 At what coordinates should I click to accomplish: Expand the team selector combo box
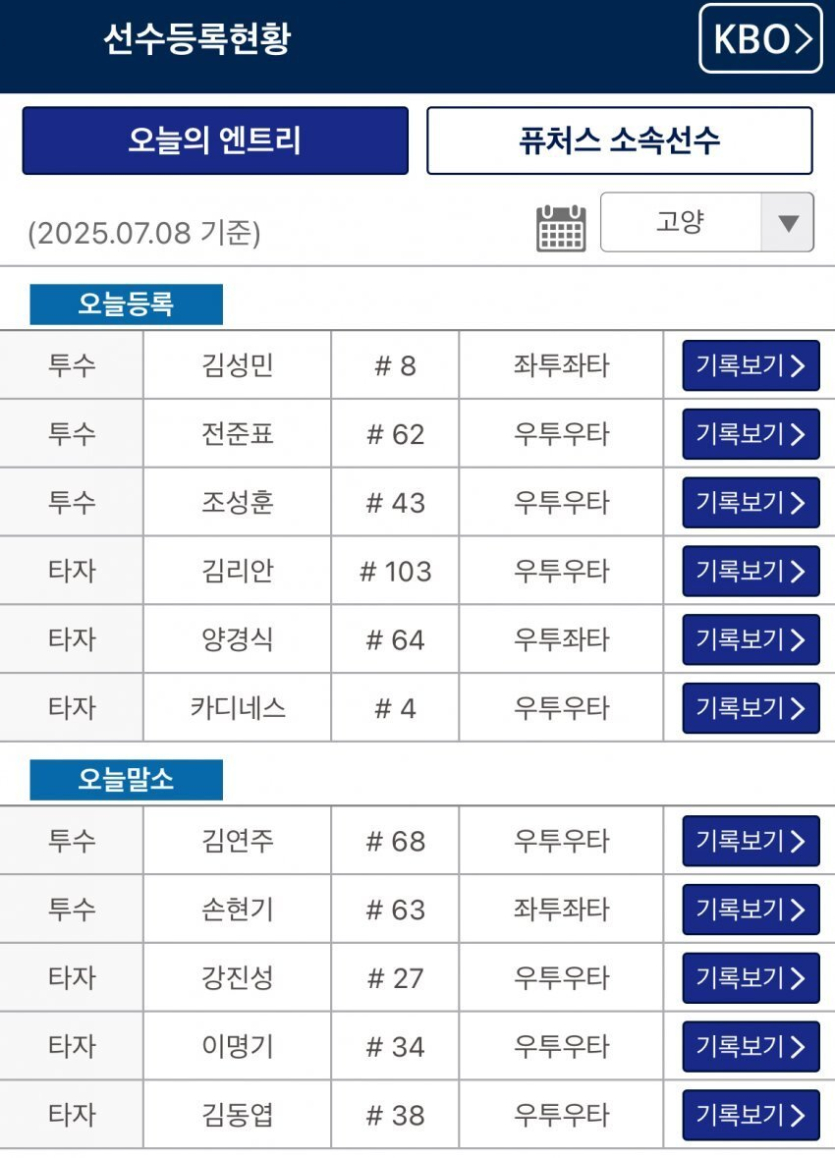click(707, 222)
